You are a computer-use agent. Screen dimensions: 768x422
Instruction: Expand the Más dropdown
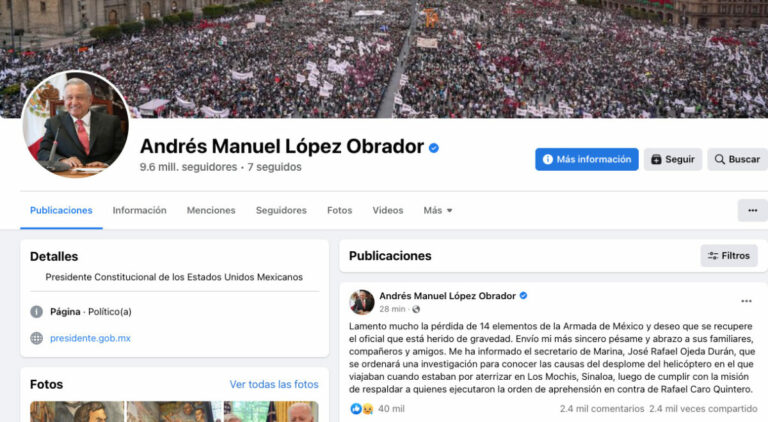point(438,210)
